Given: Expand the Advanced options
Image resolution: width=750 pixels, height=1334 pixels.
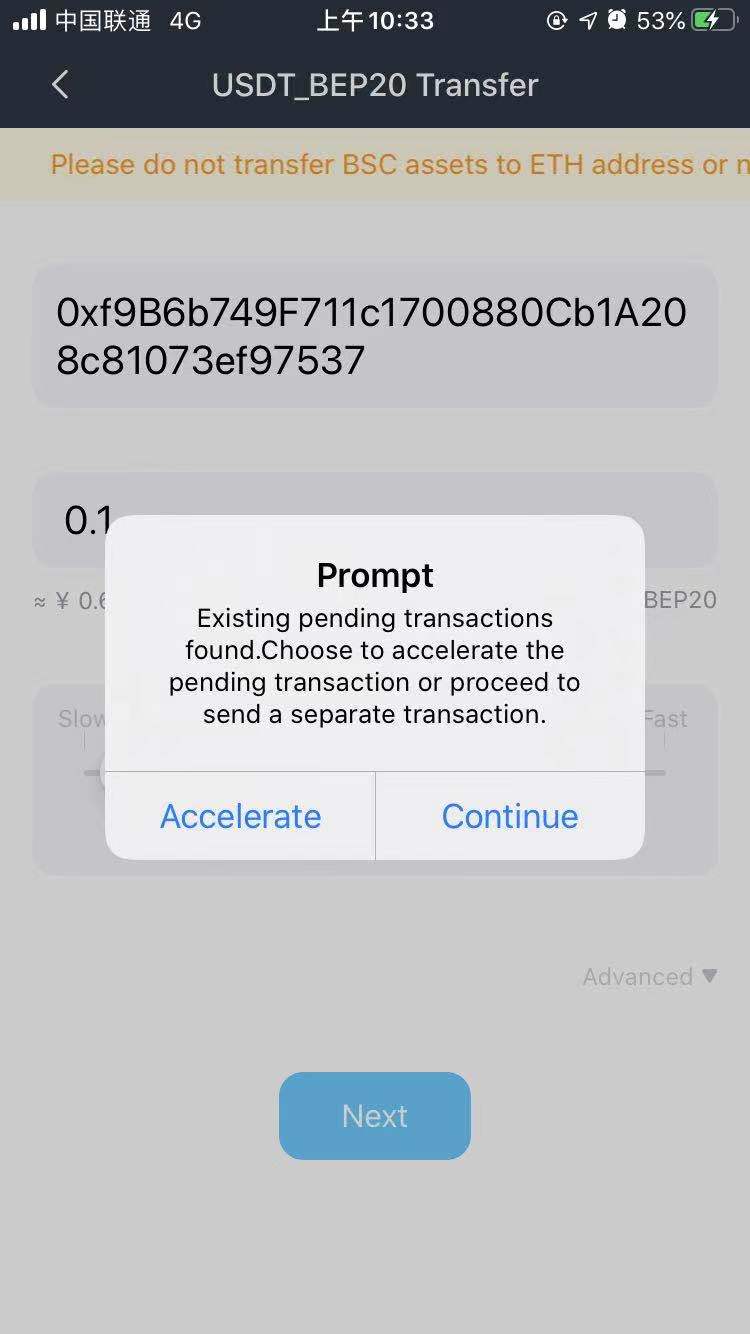Looking at the screenshot, I should pyautogui.click(x=650, y=976).
